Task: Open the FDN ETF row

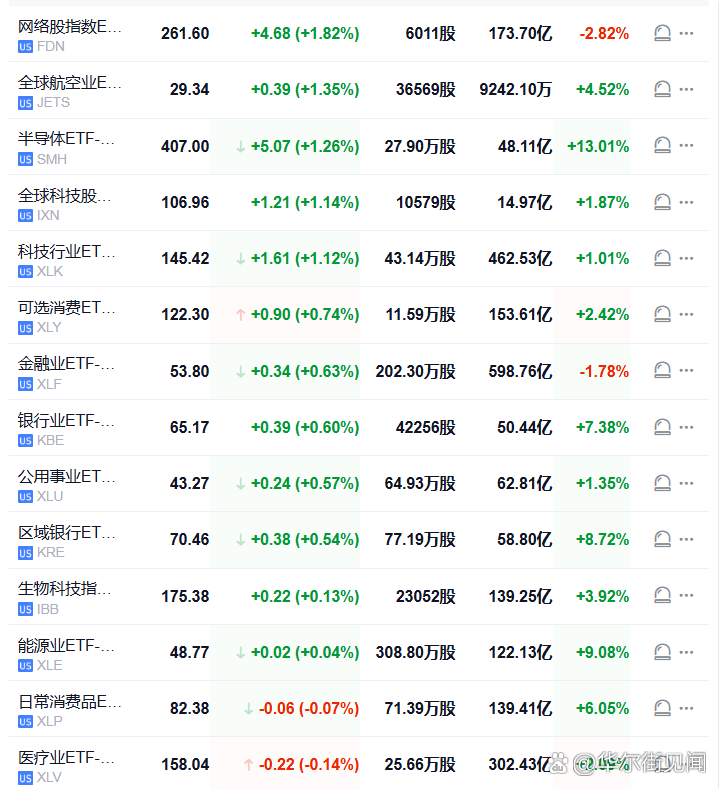Action: tap(70, 34)
